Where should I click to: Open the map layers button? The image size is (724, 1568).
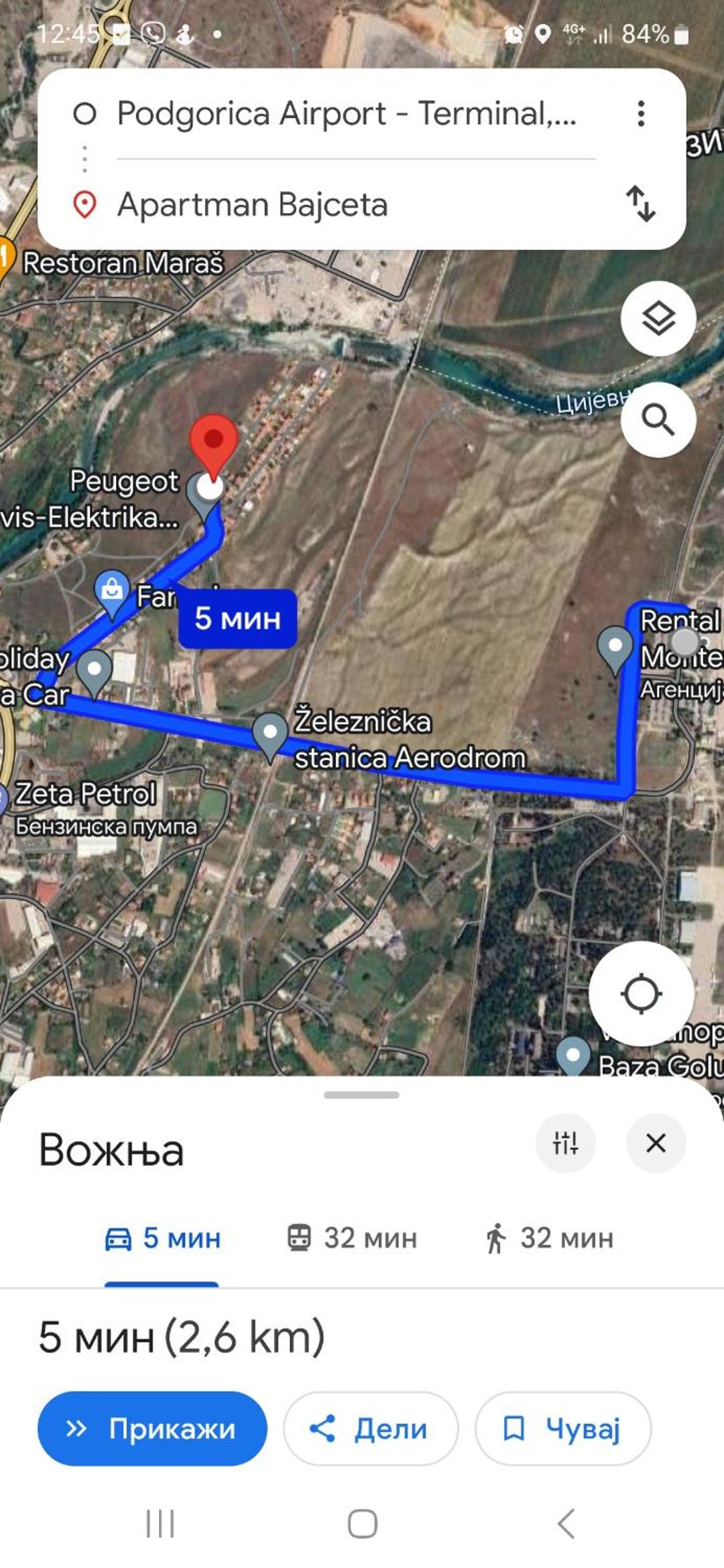click(658, 318)
